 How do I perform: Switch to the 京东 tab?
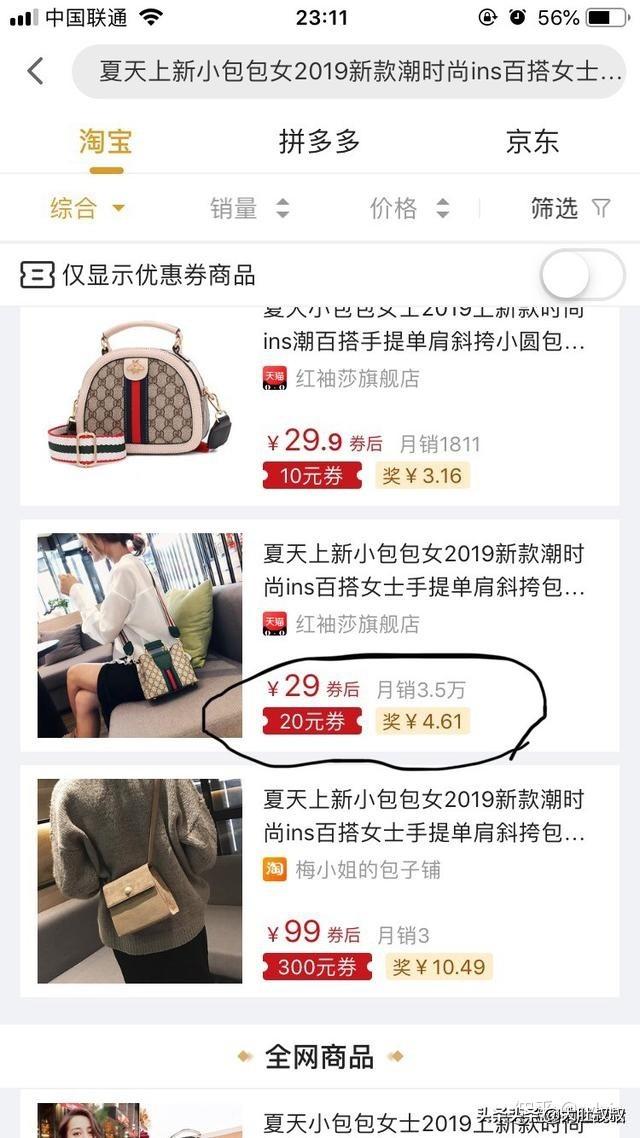[533, 142]
